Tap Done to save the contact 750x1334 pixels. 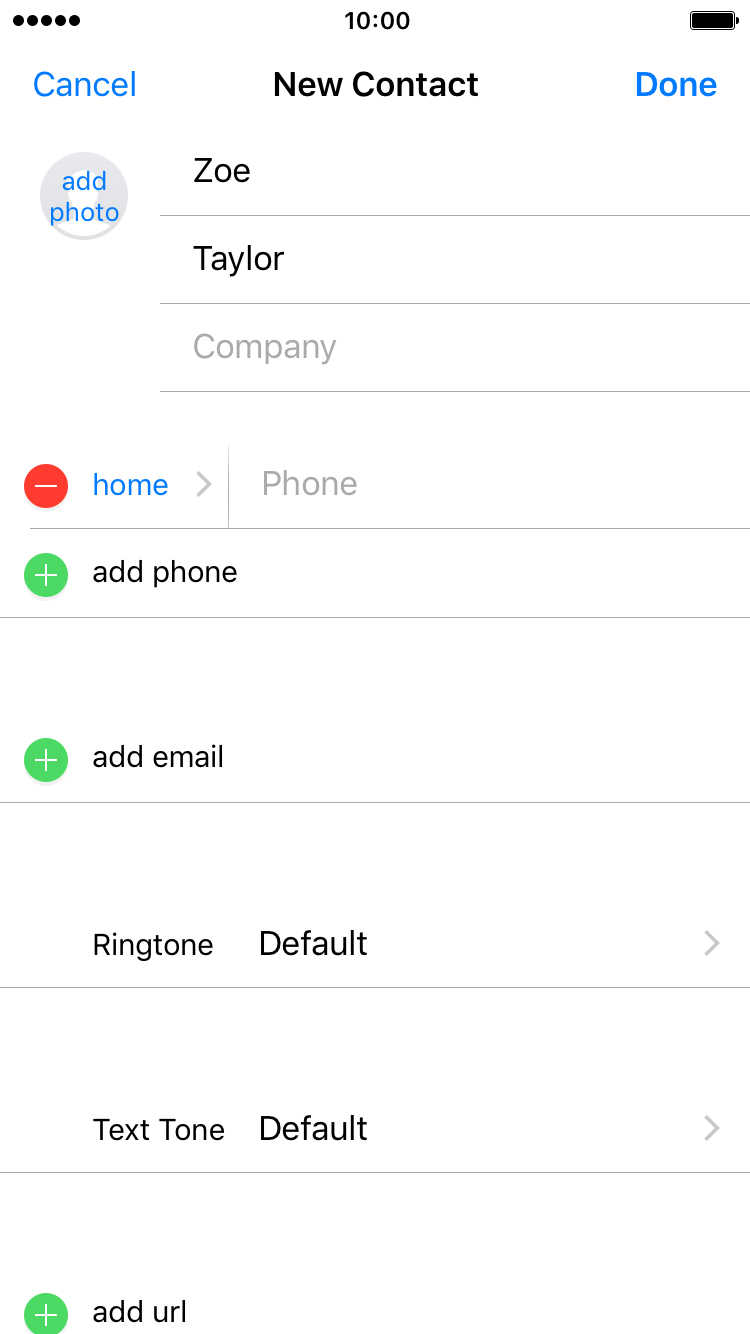(676, 85)
